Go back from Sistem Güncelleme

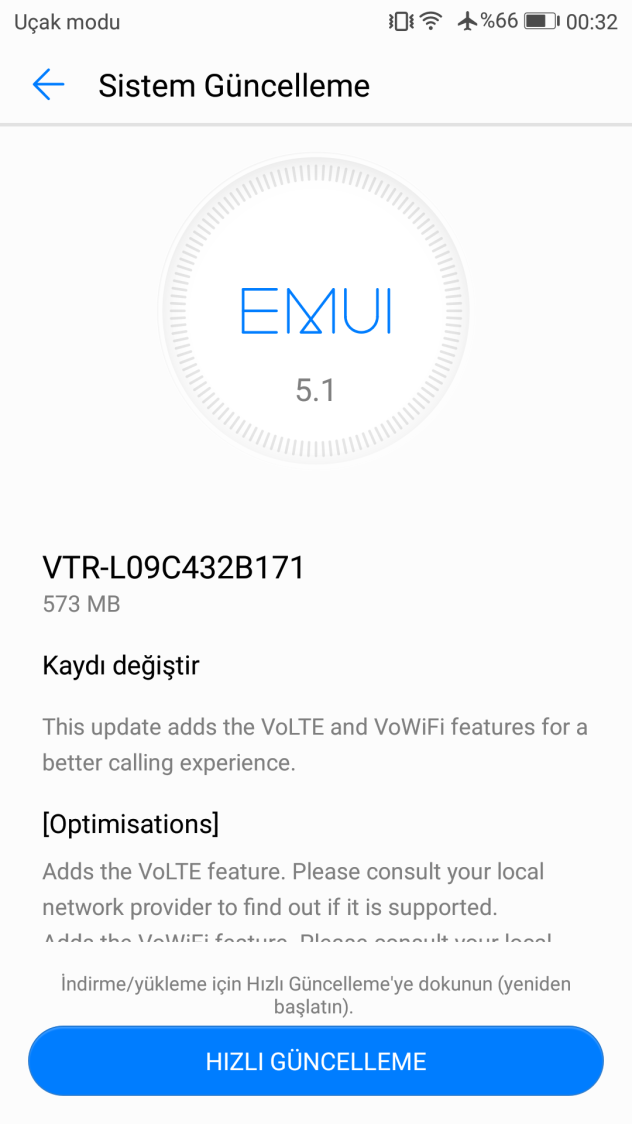point(48,85)
